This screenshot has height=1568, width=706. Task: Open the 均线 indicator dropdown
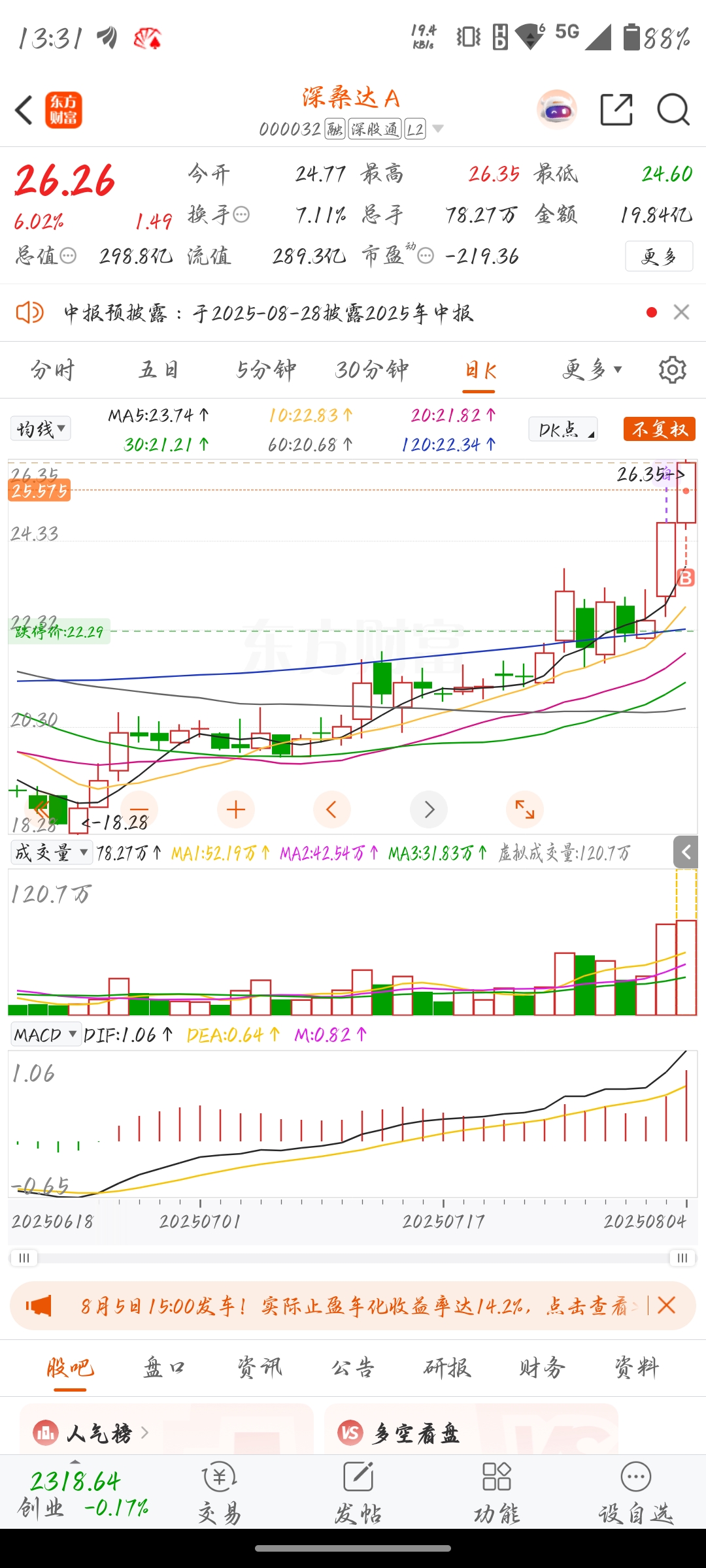(x=41, y=429)
